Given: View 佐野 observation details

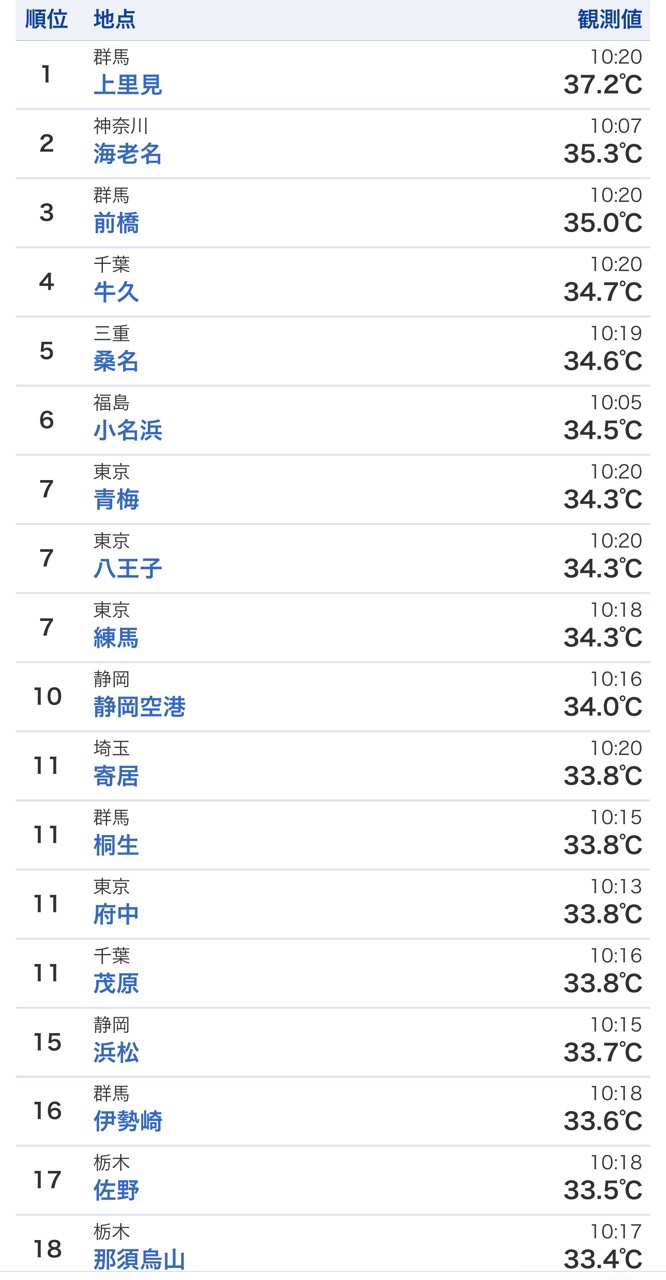Looking at the screenshot, I should (x=116, y=1190).
